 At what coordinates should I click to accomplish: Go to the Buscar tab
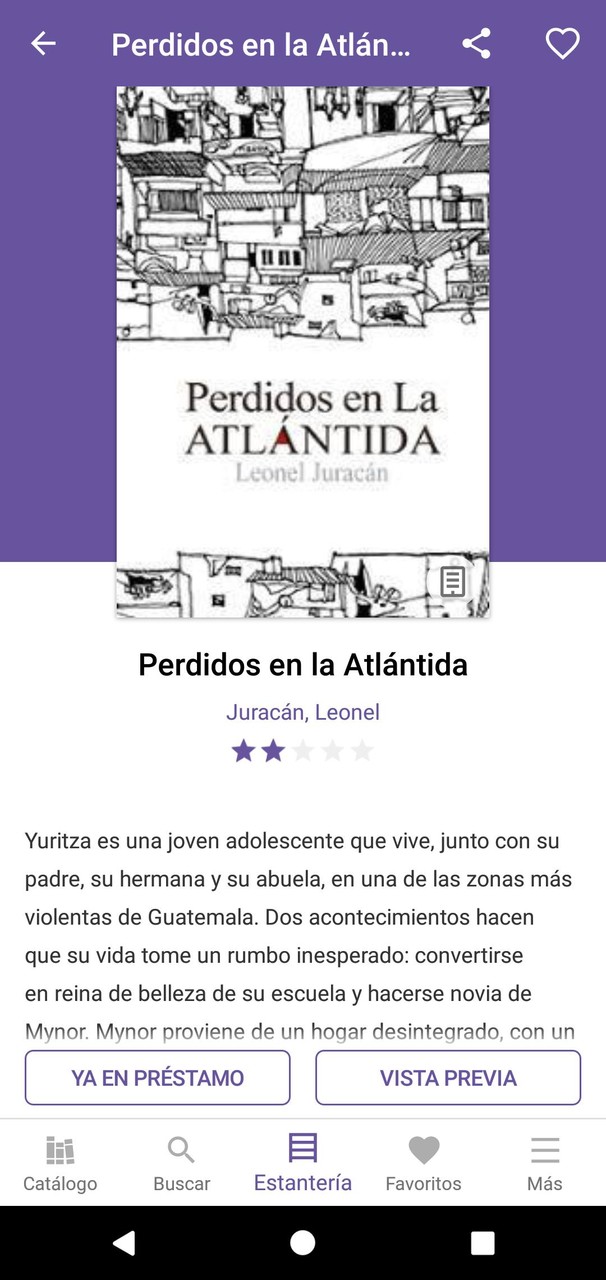coord(181,1164)
